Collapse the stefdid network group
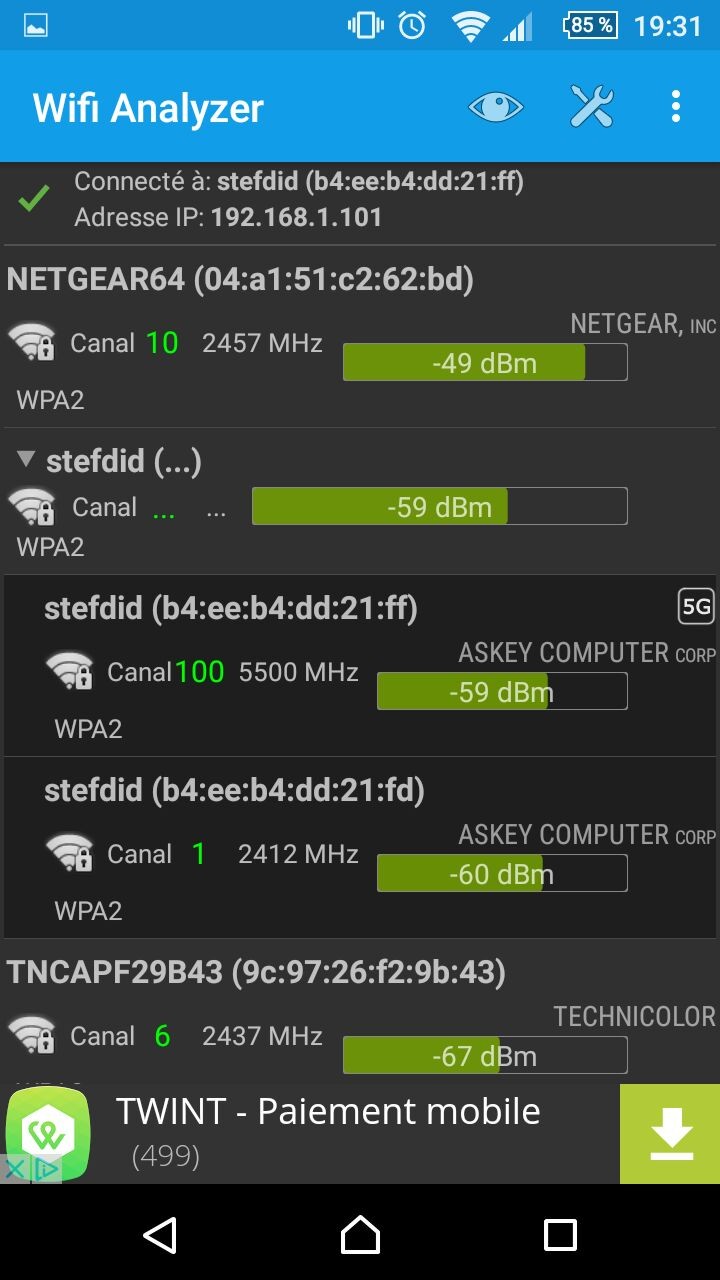 [24, 460]
